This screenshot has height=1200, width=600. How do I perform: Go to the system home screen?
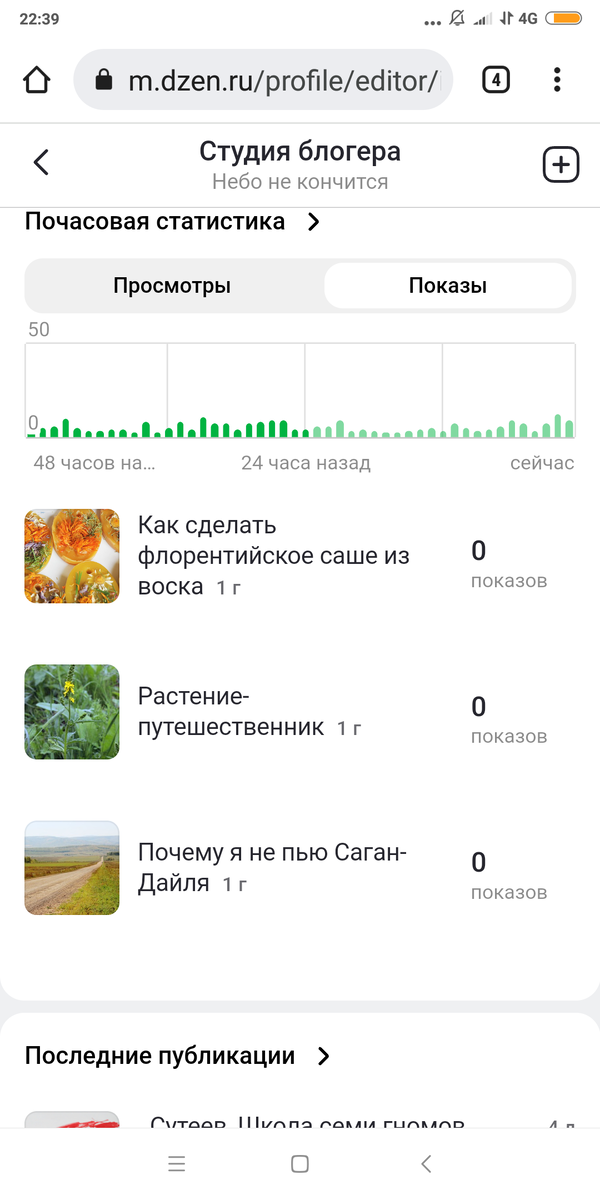[299, 1163]
